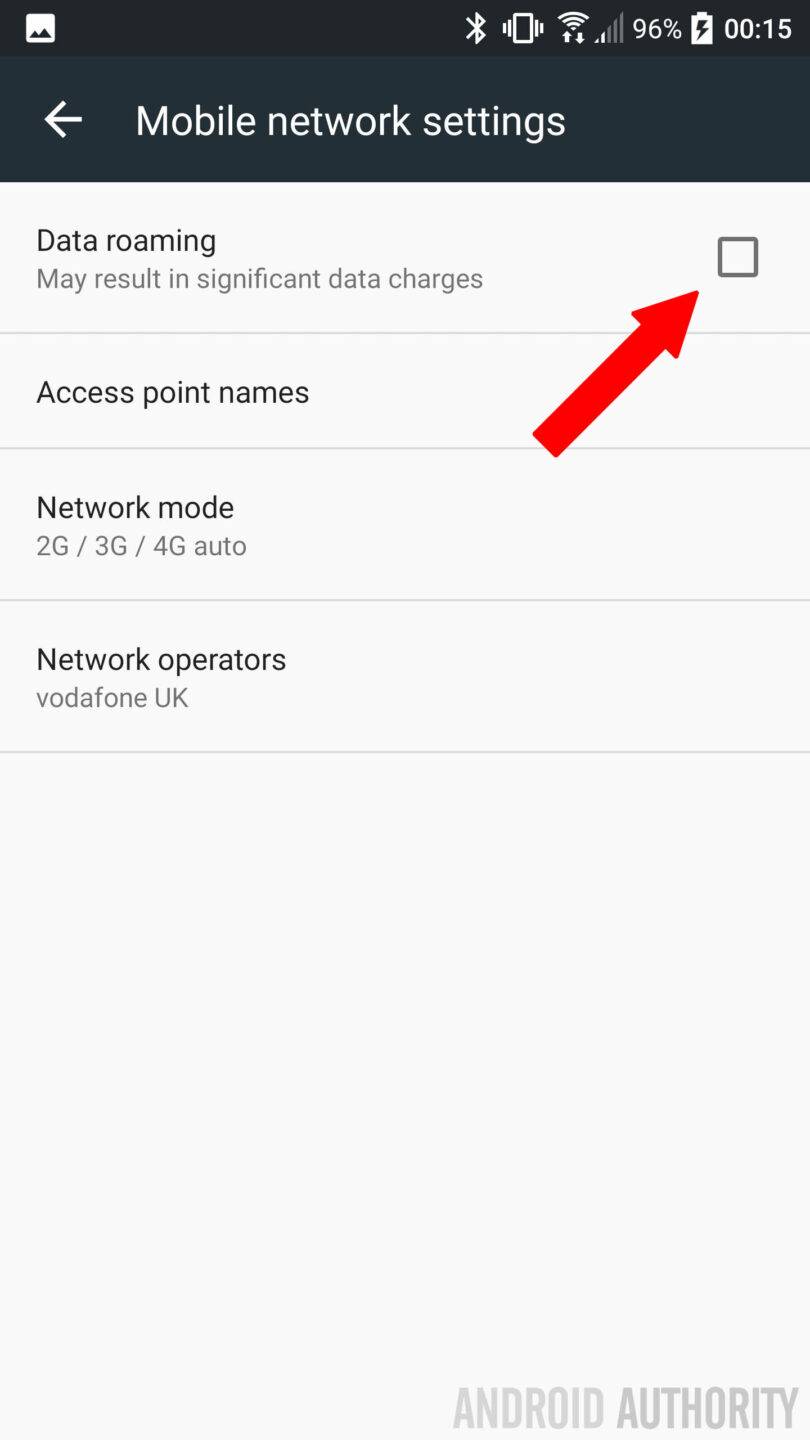Select vodafone UK network operator

112,697
